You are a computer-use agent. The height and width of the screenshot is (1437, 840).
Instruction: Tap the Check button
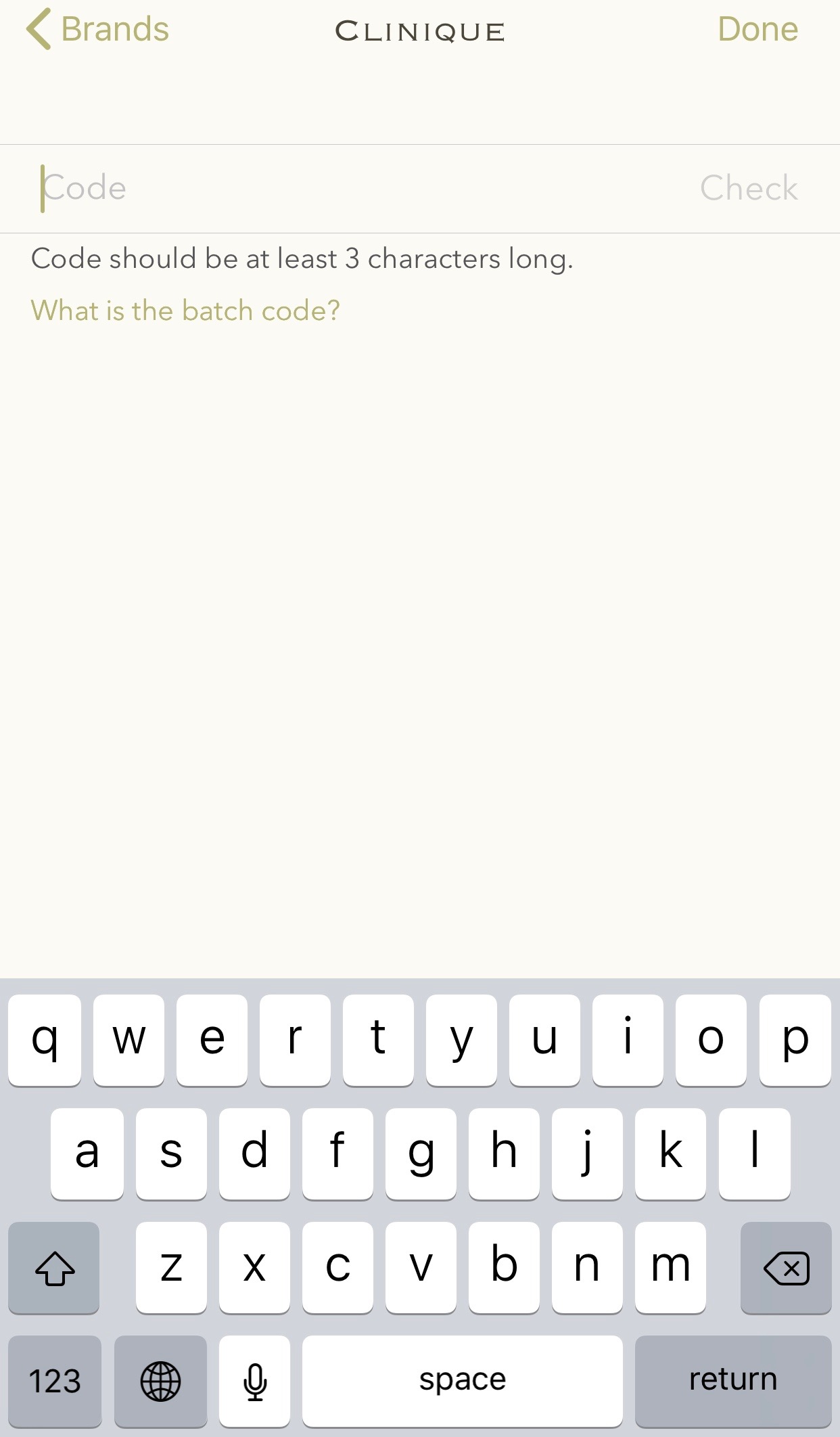tap(748, 188)
